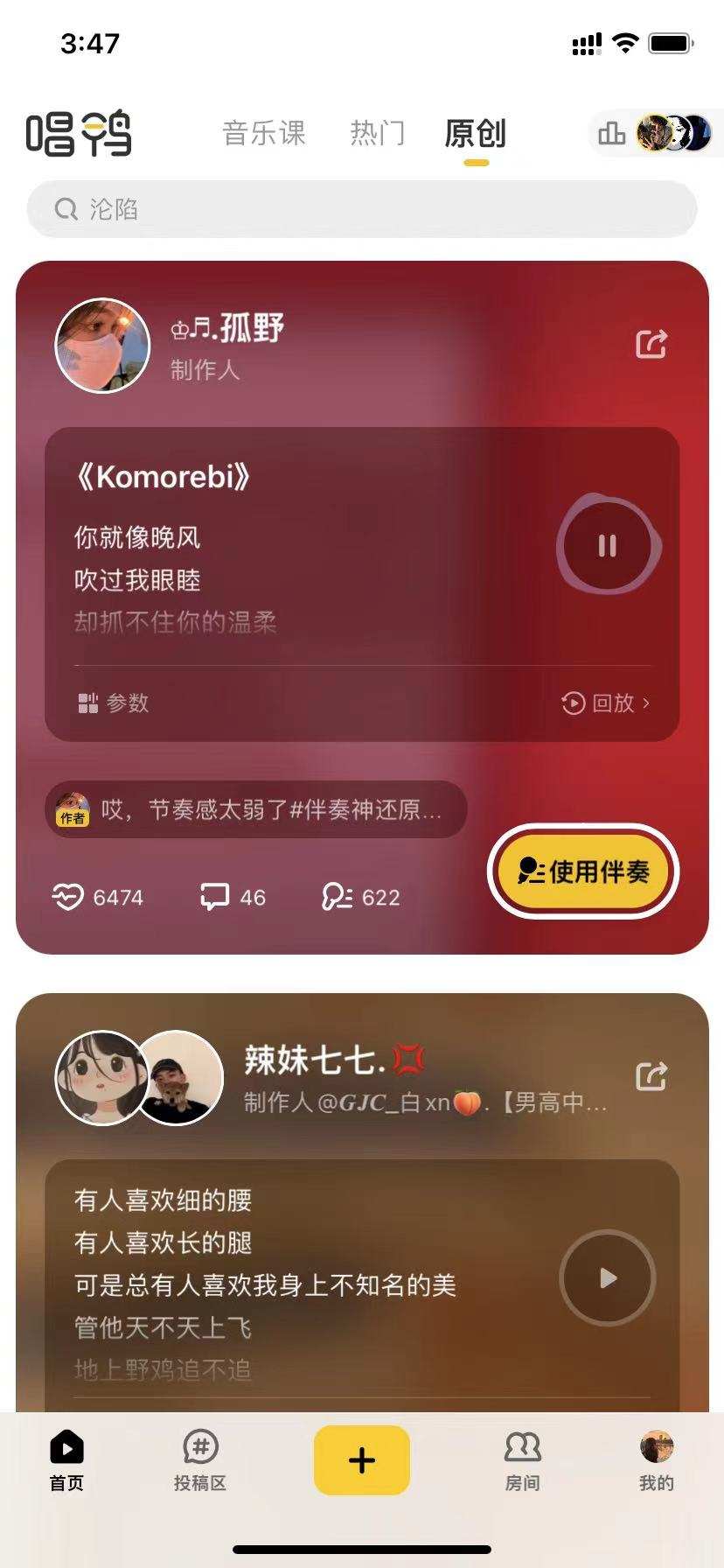
Task: Open 参数 of Komorebi
Action: pos(114,703)
